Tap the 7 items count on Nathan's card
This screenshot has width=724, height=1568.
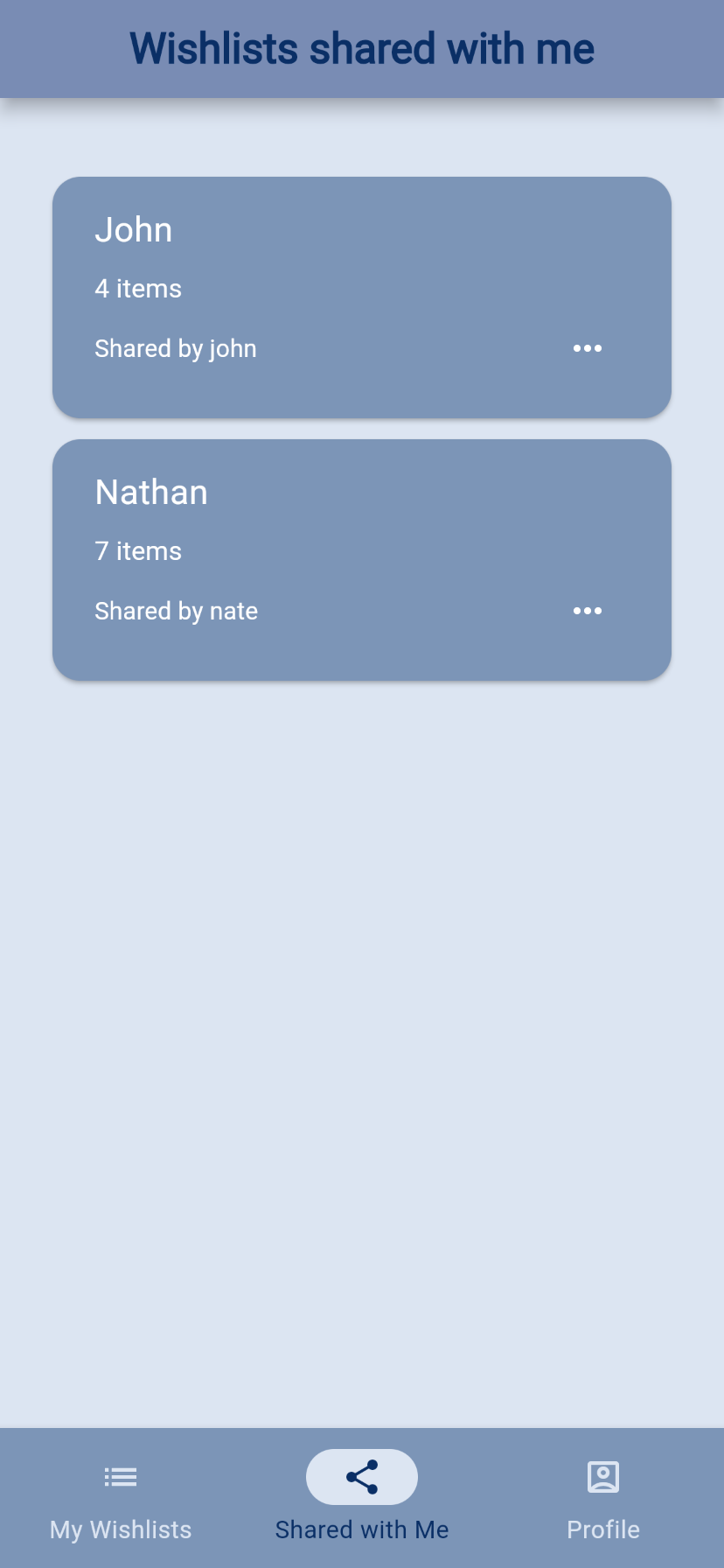click(x=137, y=550)
